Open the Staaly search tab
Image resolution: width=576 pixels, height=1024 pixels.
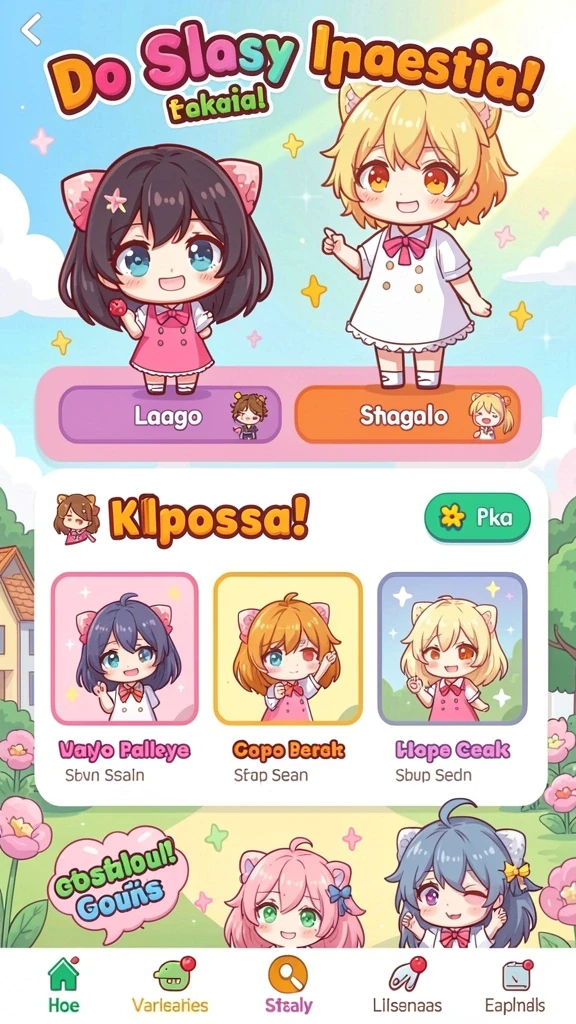click(288, 985)
